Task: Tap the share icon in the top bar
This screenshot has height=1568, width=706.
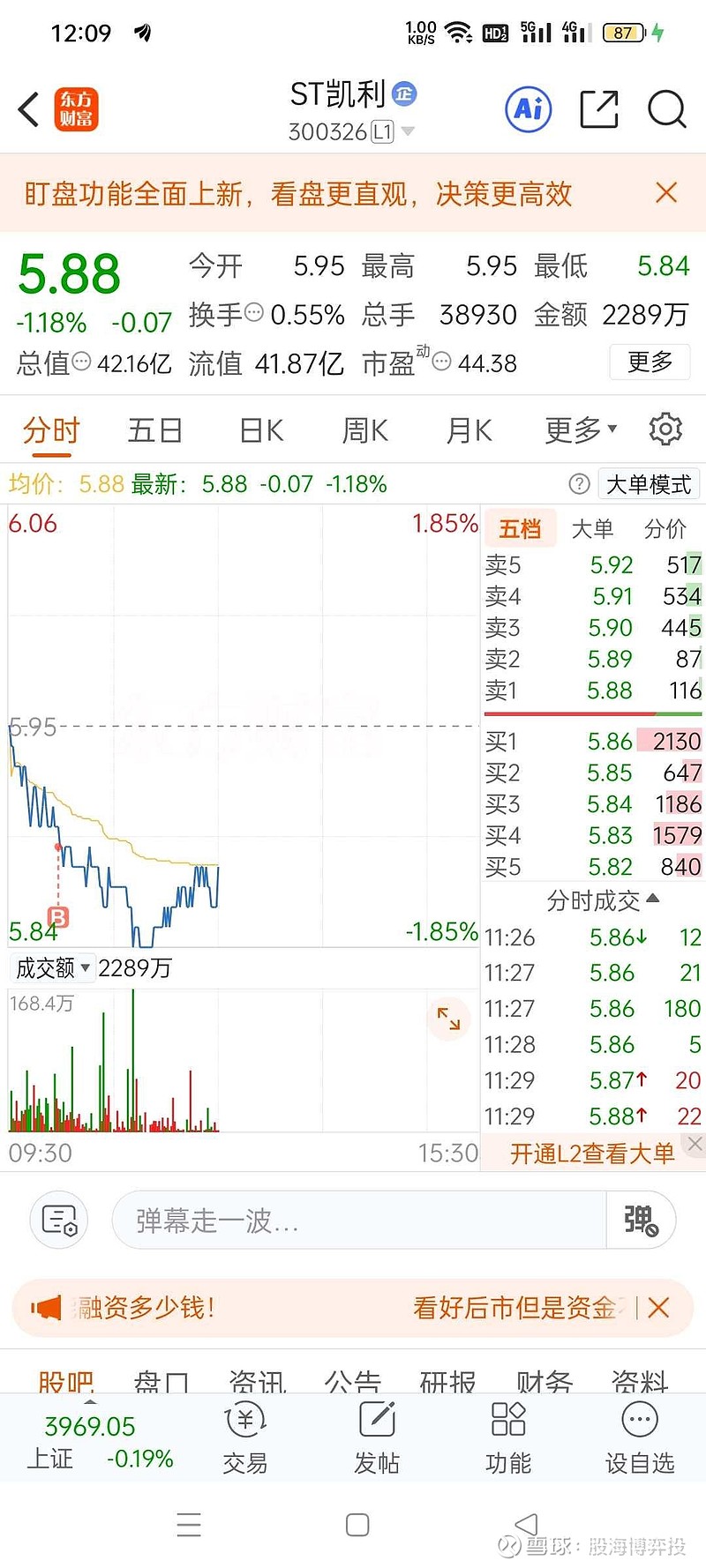Action: 598,108
